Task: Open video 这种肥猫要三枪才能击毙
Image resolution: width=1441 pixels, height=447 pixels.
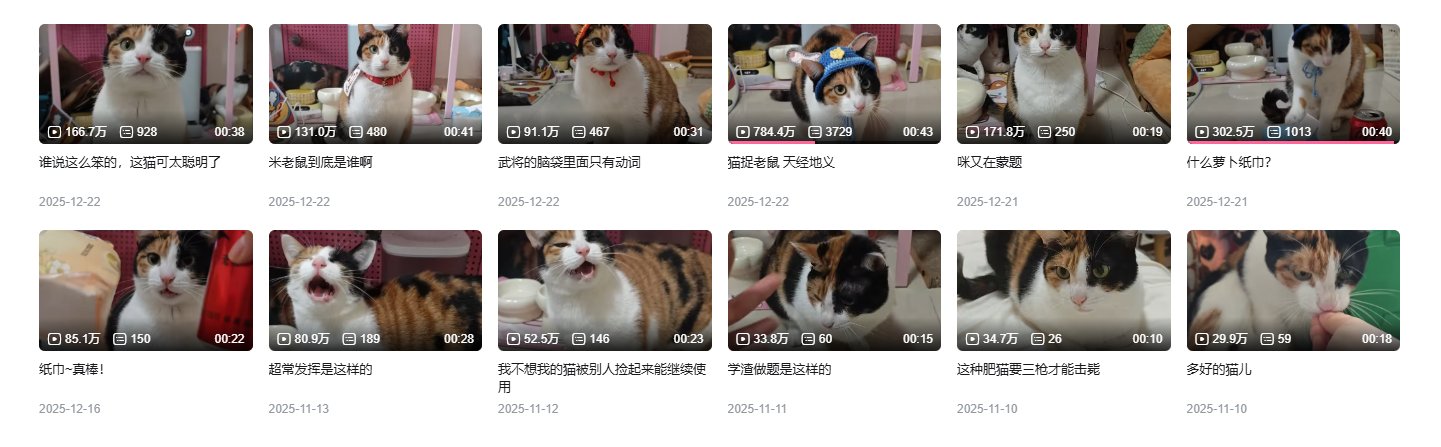Action: pyautogui.click(x=1063, y=290)
